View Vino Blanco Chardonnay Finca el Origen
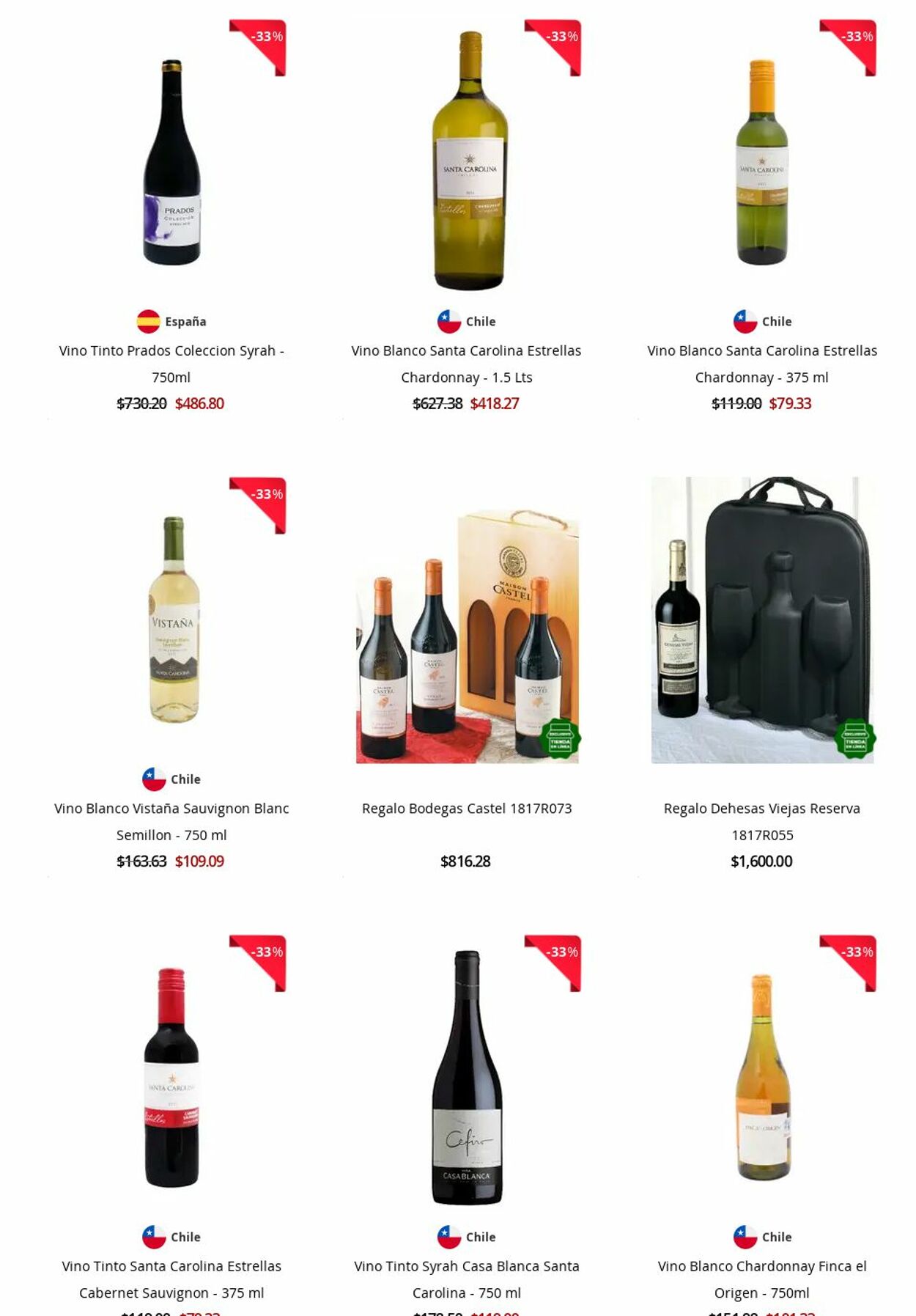The width and height of the screenshot is (916, 1316). [x=761, y=1266]
